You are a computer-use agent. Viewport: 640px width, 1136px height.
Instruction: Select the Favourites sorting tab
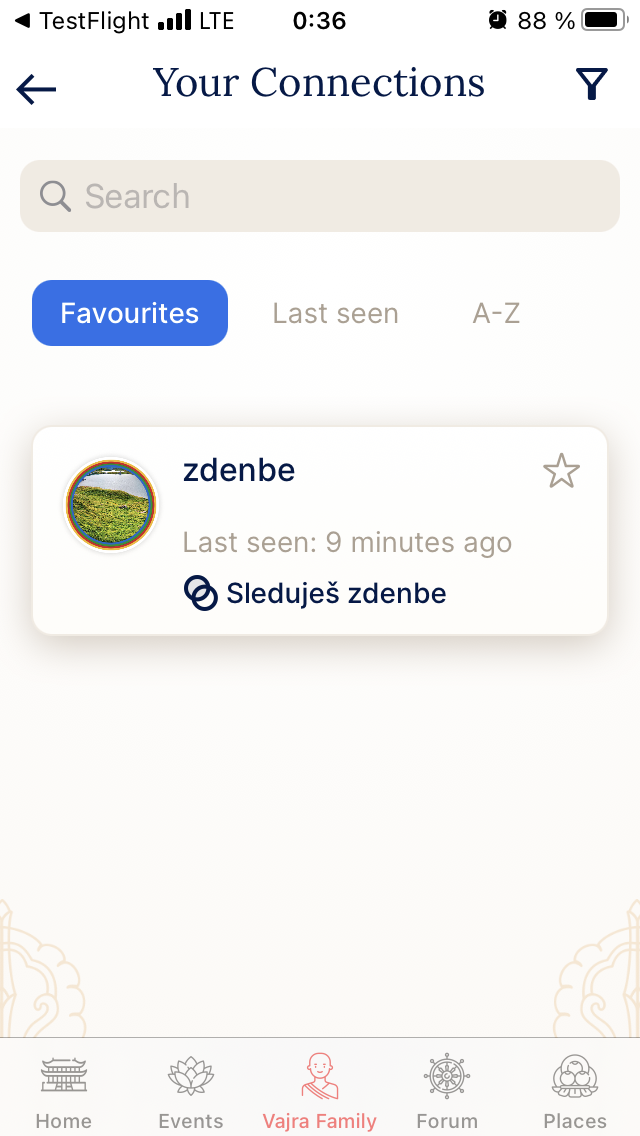[x=130, y=313]
